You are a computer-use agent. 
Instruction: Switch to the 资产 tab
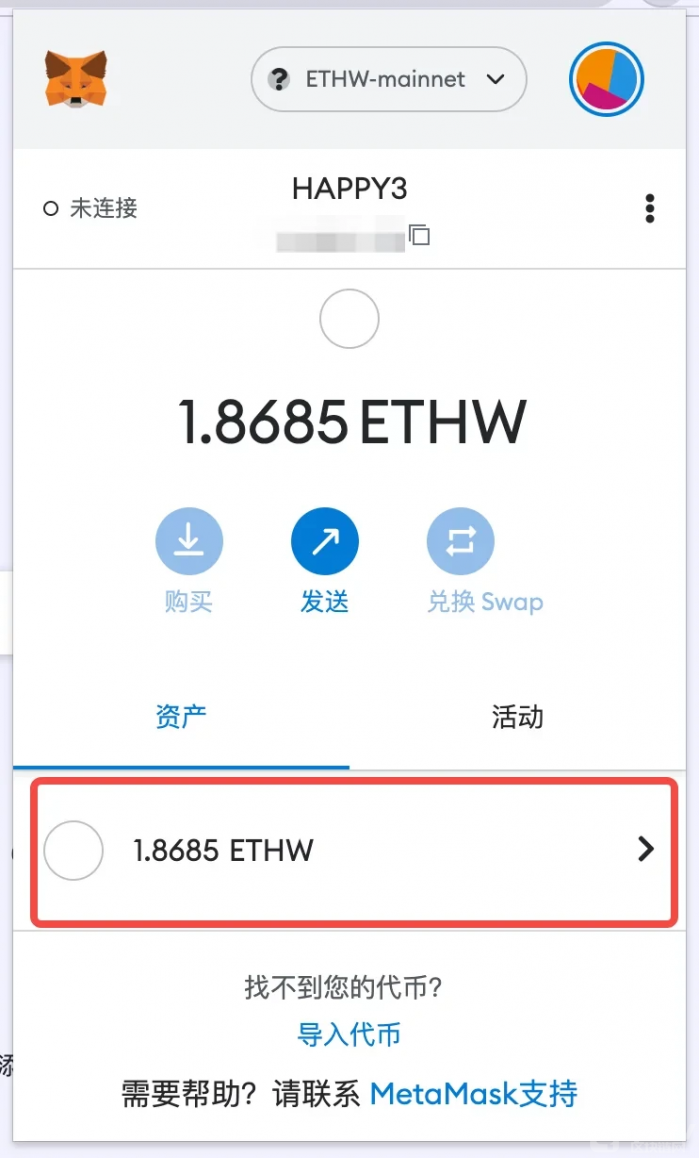click(x=181, y=716)
